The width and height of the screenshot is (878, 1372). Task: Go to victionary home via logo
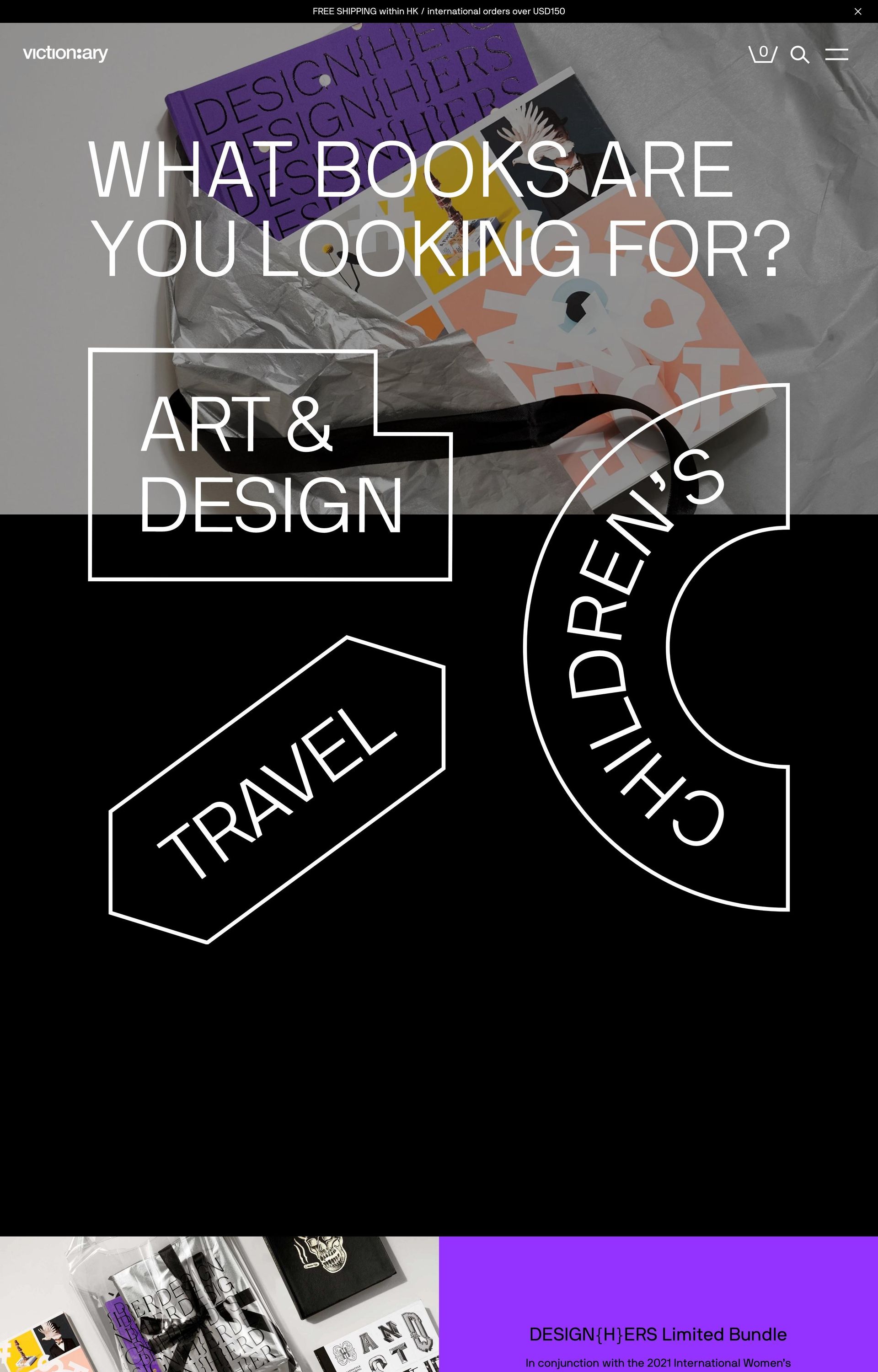(65, 54)
